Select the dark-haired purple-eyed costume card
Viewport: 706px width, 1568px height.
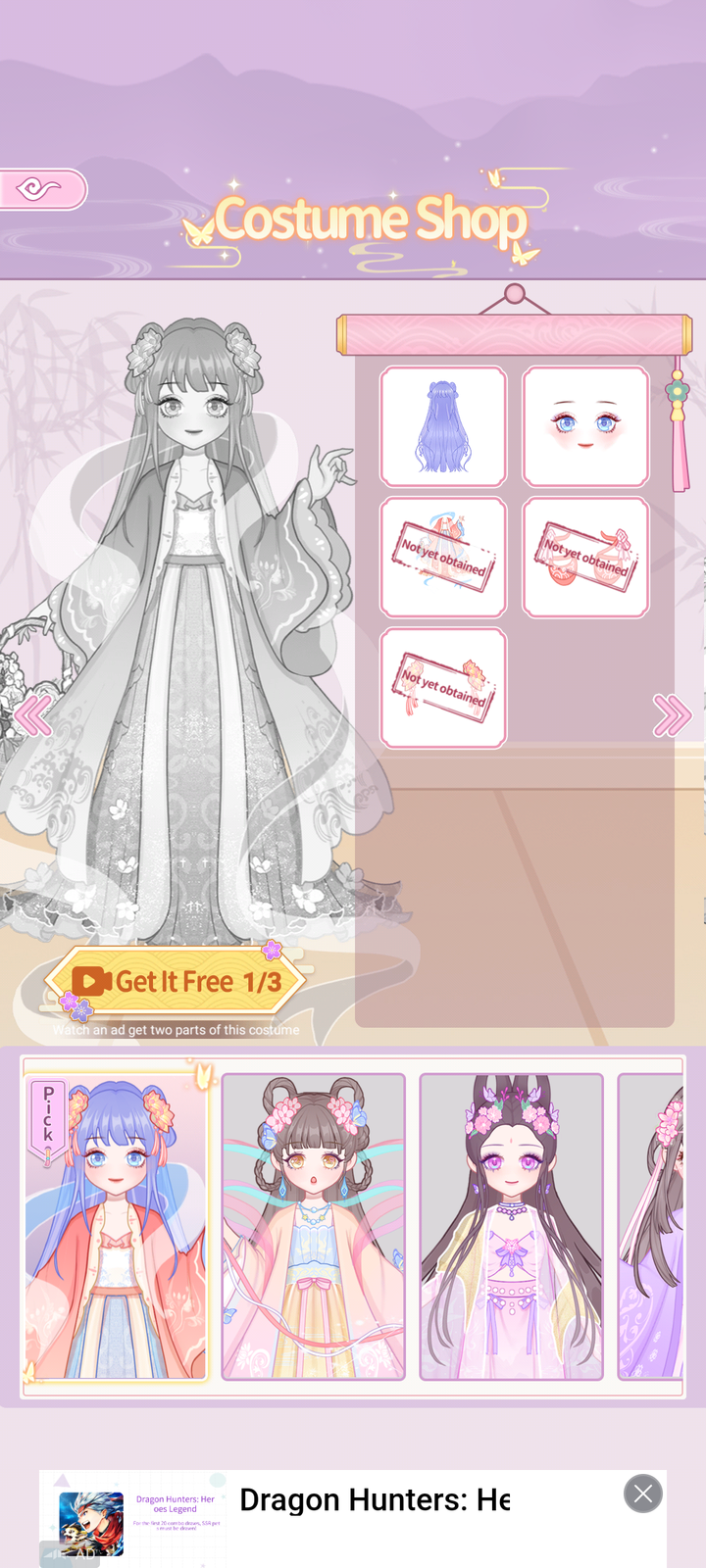click(511, 1227)
